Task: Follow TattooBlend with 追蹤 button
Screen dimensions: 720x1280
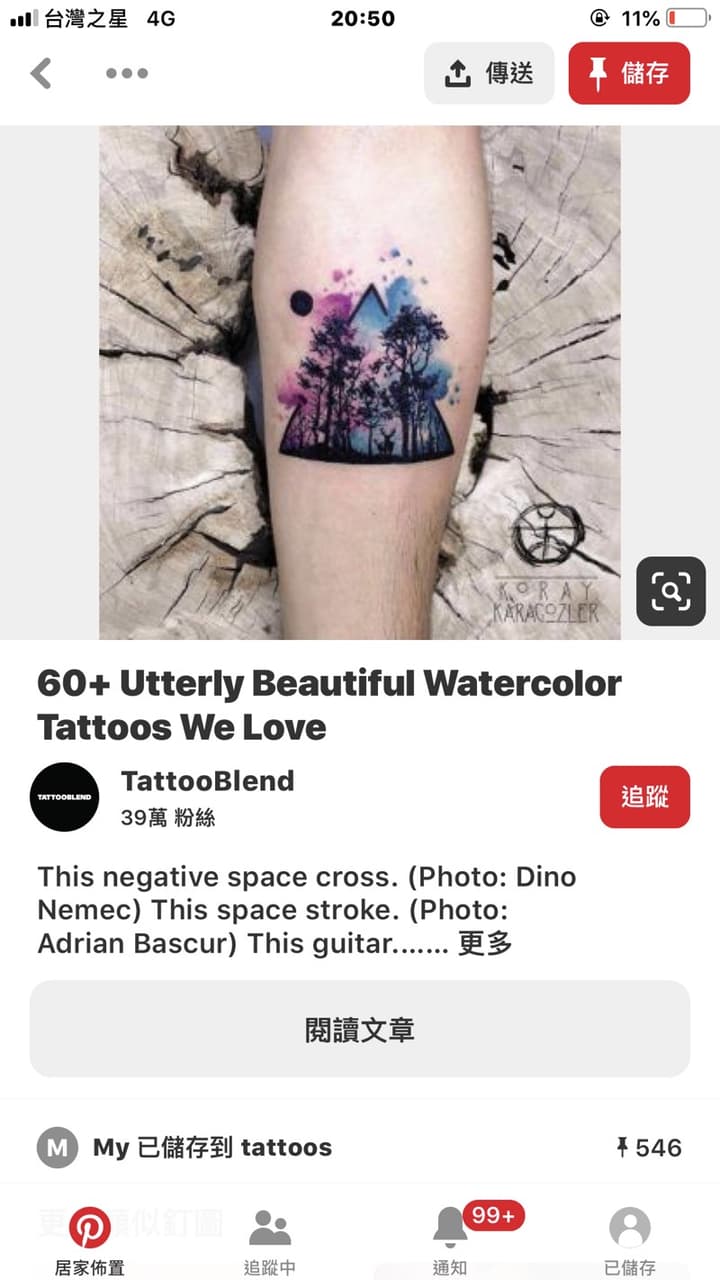Action: (x=645, y=797)
